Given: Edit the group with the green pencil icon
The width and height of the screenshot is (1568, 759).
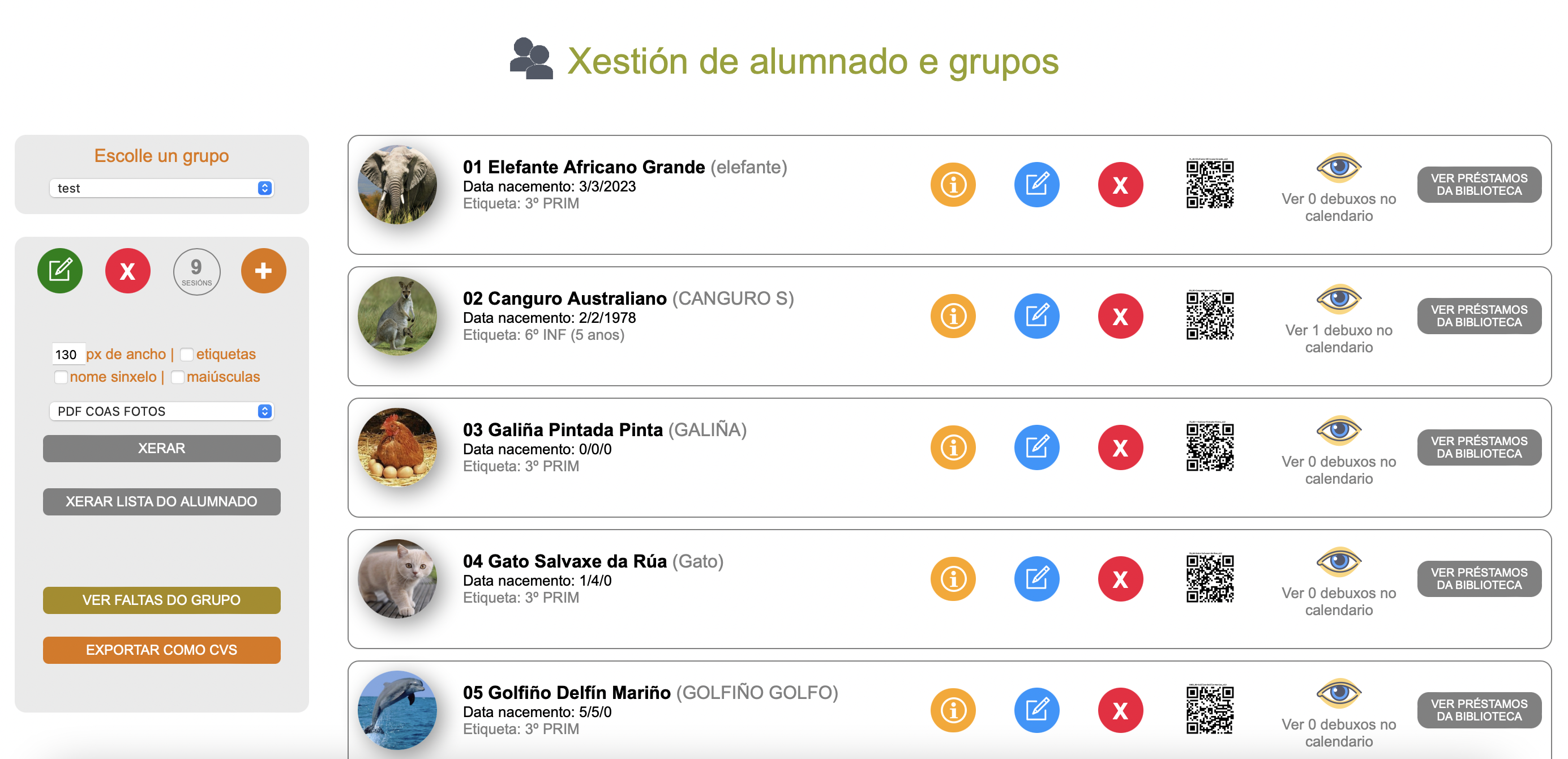Looking at the screenshot, I should [x=59, y=270].
